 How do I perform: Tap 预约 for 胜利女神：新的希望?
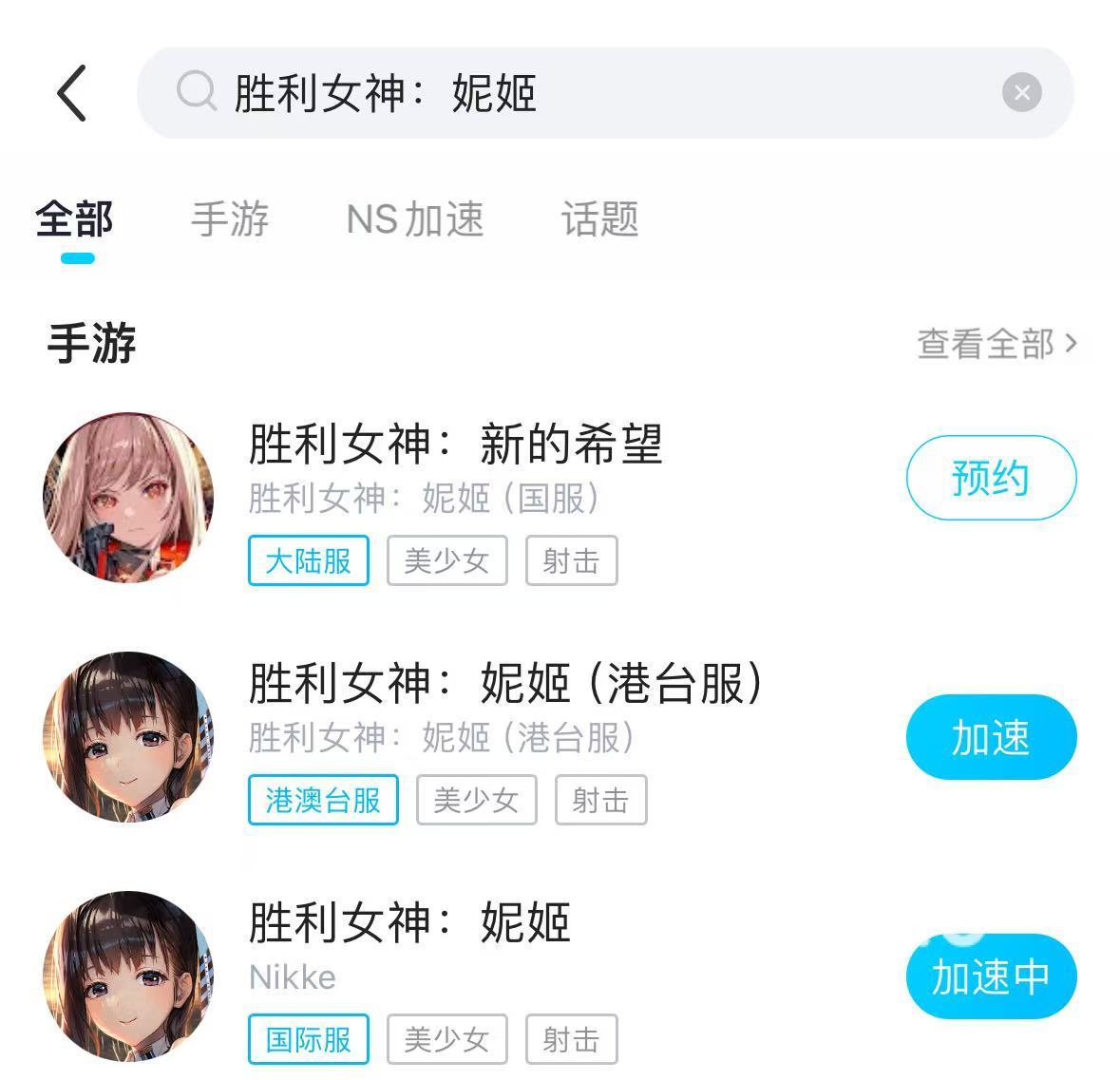click(991, 478)
